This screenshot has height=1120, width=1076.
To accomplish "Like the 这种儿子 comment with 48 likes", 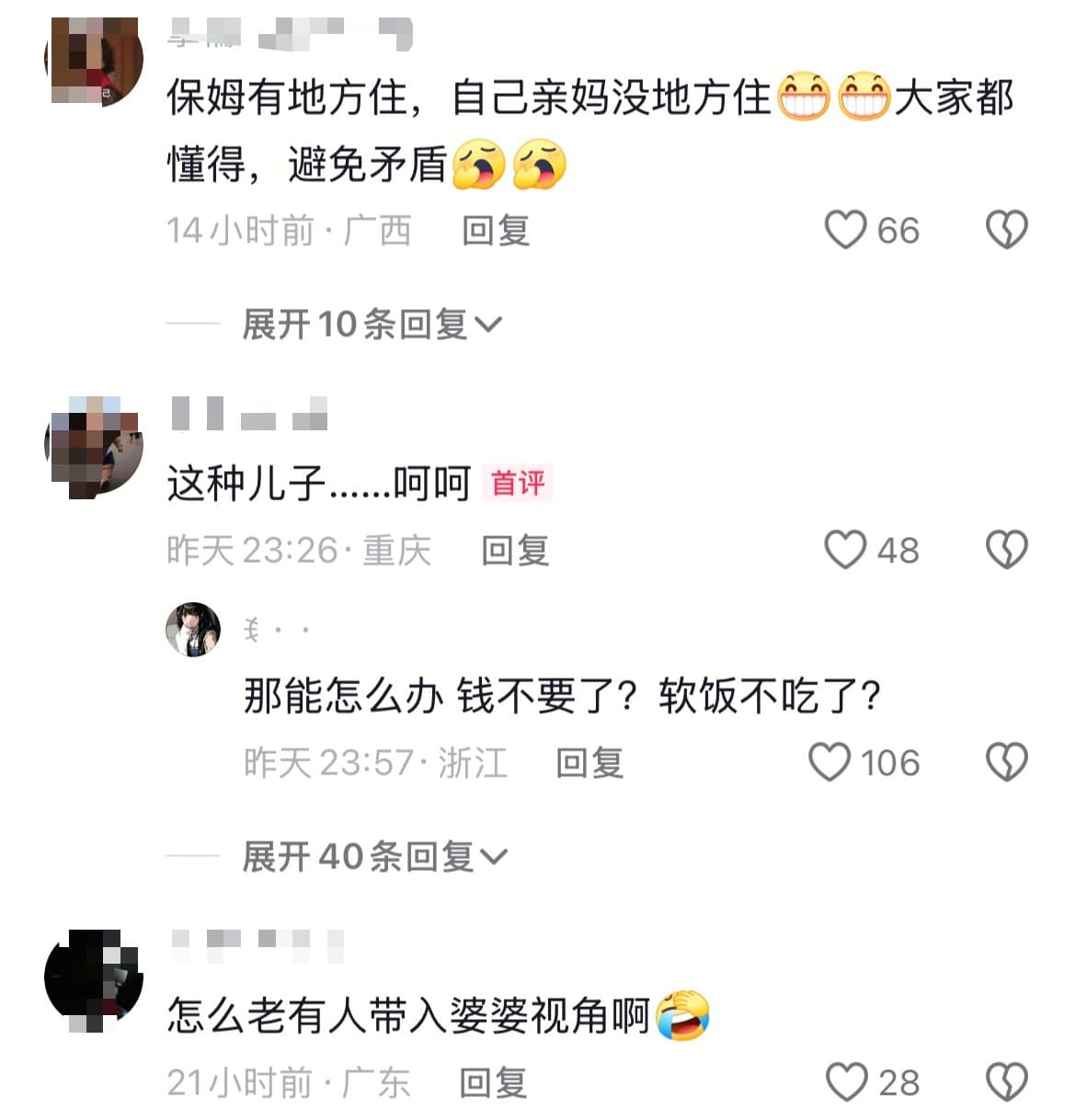I will 845,550.
